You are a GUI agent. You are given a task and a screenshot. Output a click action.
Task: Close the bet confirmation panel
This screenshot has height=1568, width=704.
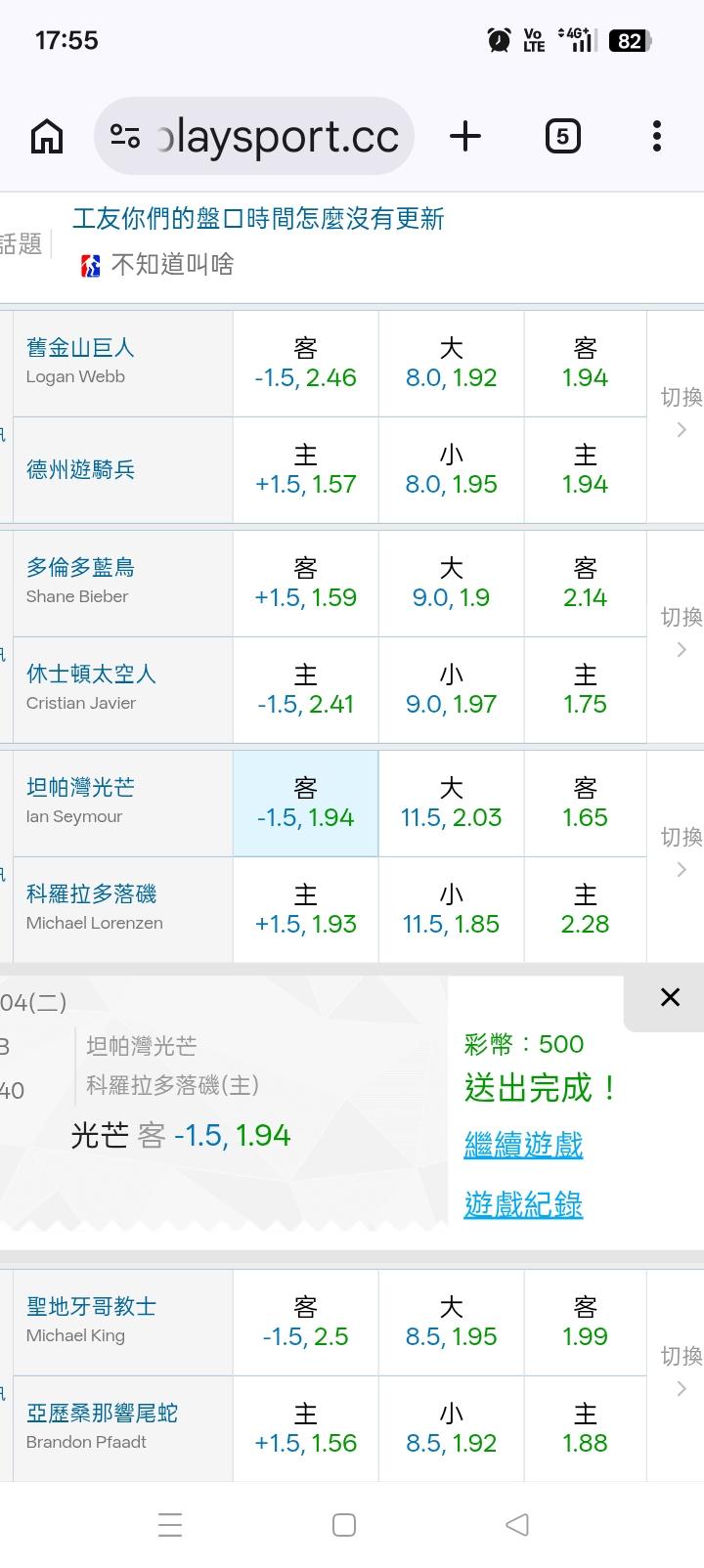click(x=670, y=997)
